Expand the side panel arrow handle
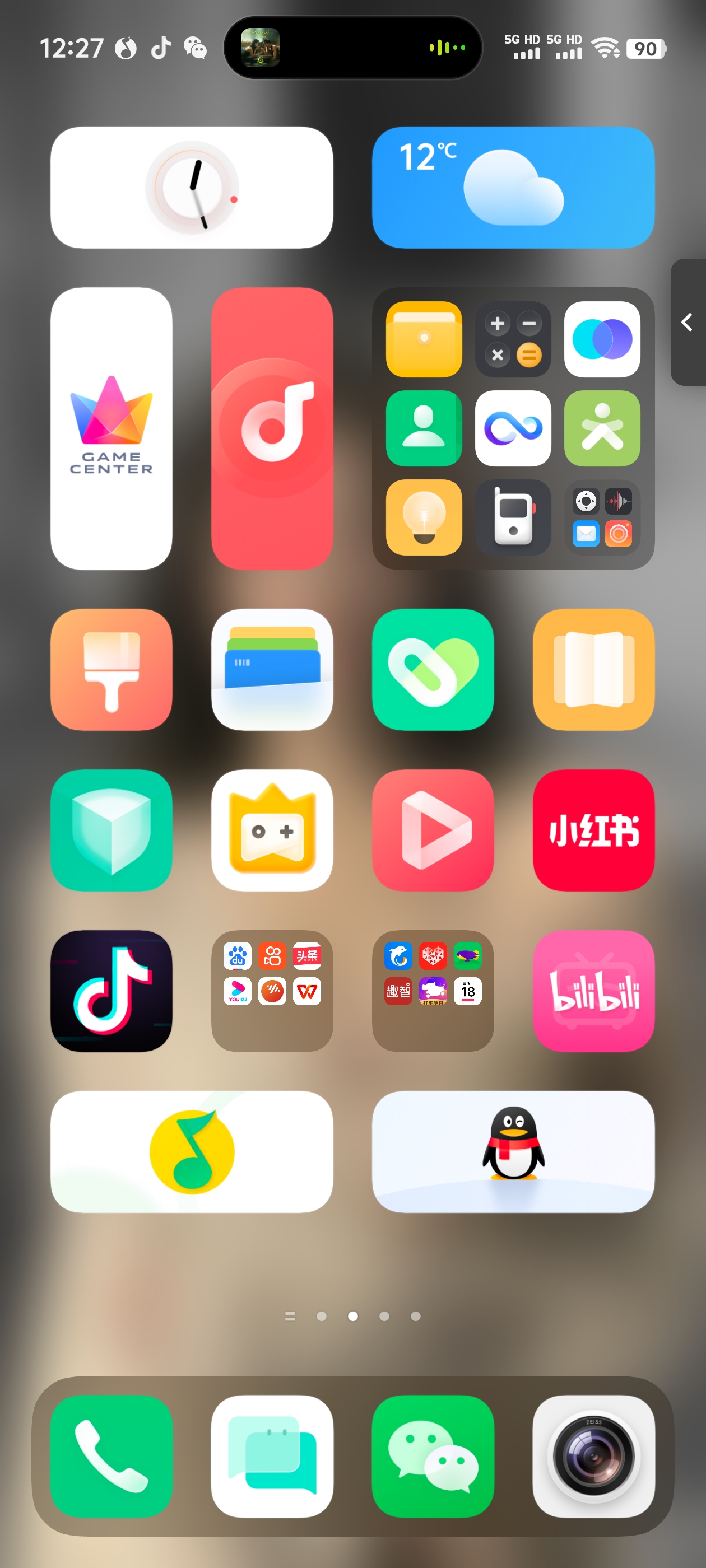Screen dimensions: 706x1568 point(688,322)
